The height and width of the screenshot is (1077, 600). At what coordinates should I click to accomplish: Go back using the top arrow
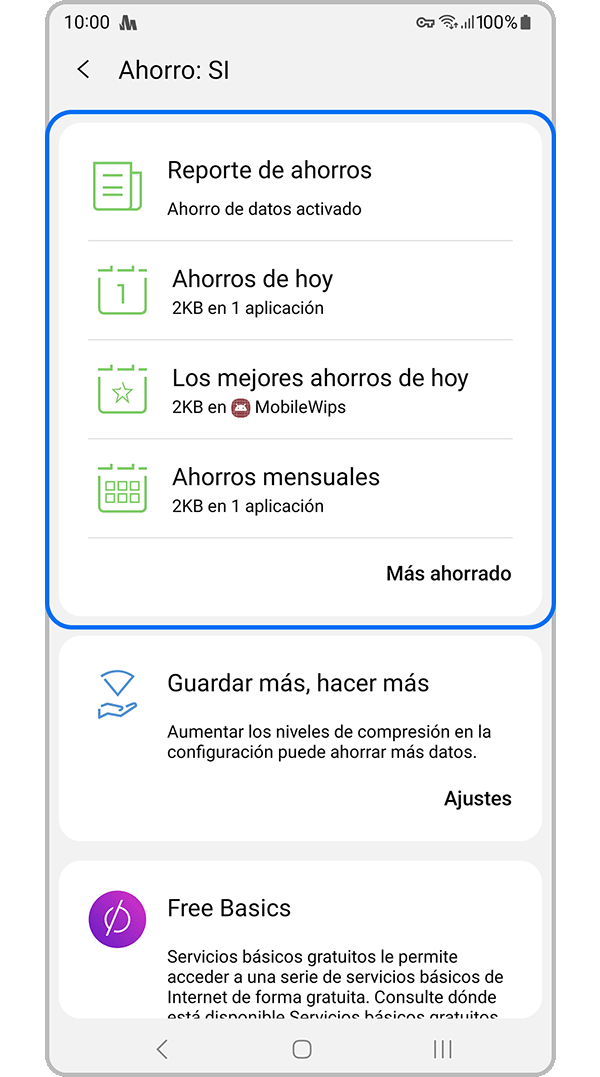(83, 70)
